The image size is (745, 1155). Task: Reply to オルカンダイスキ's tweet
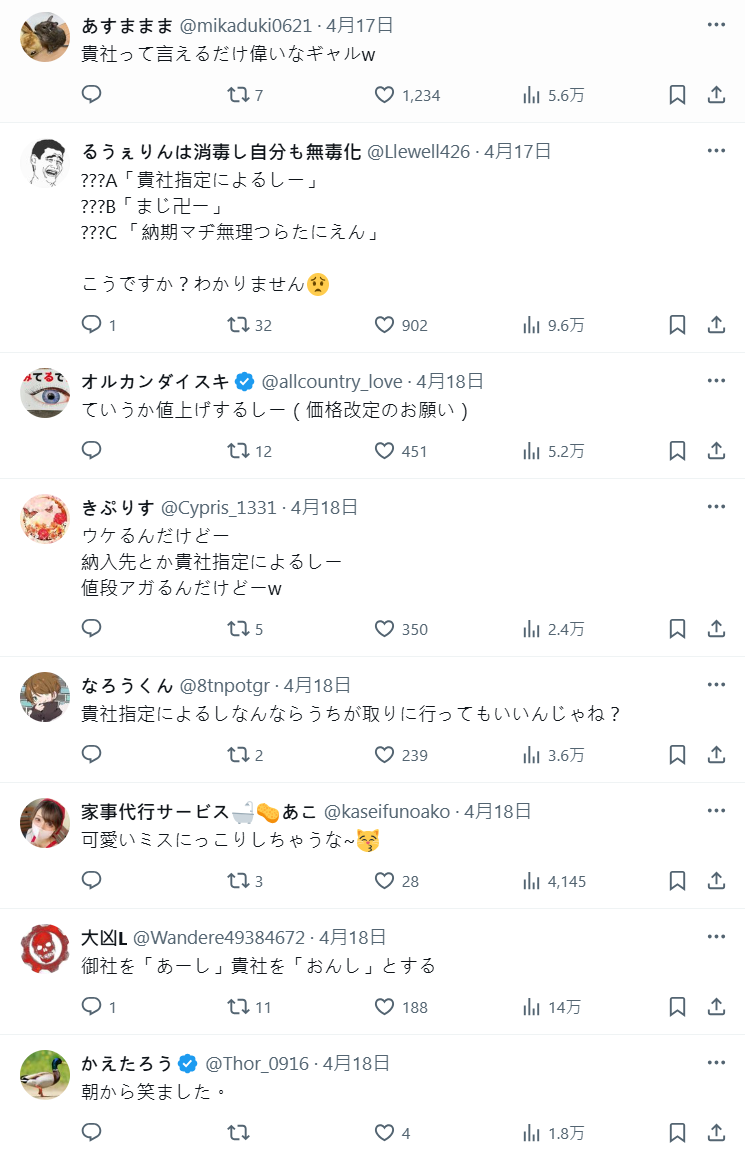[x=92, y=451]
